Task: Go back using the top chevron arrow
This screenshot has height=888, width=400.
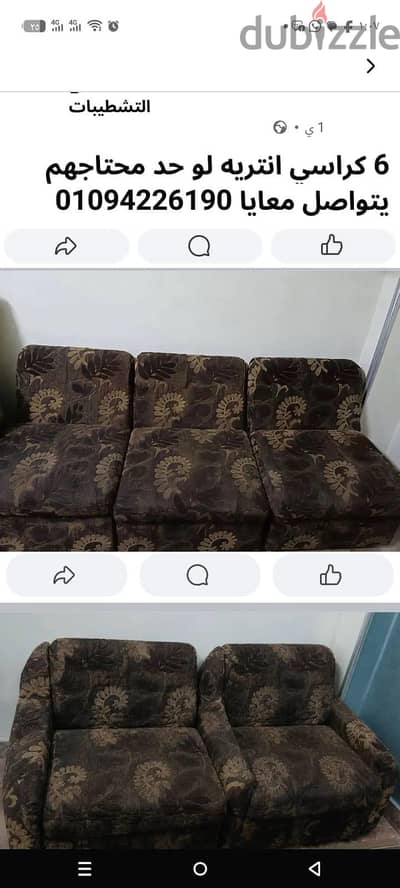Action: [x=371, y=67]
